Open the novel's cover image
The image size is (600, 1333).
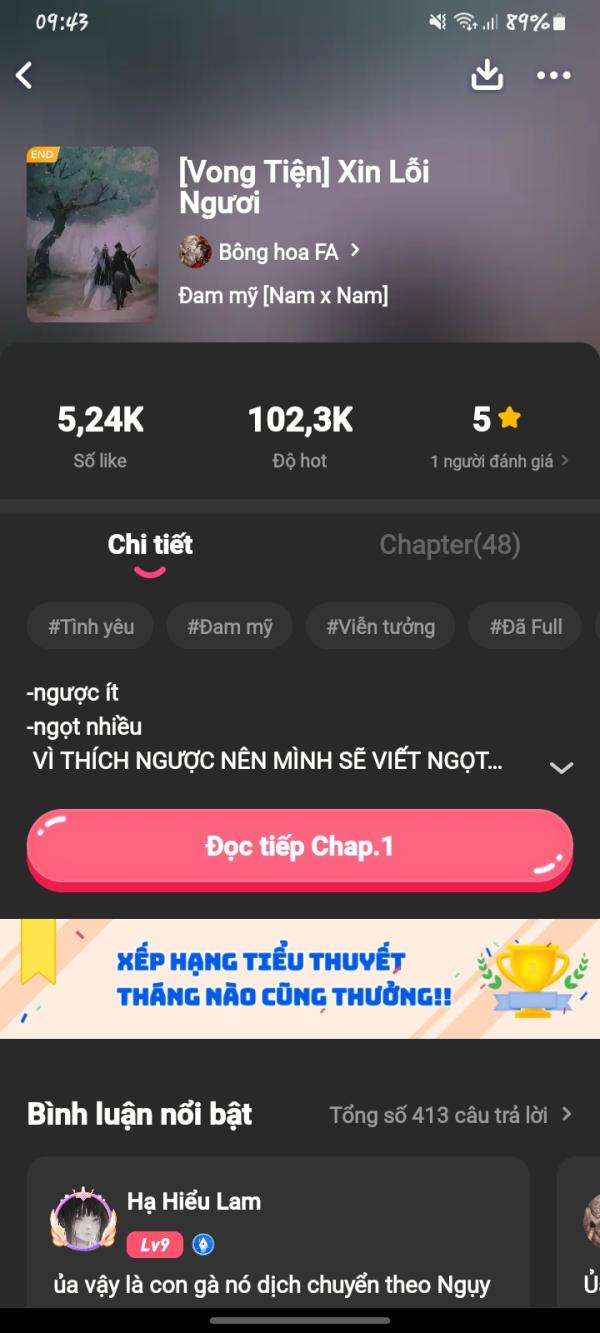click(x=92, y=235)
